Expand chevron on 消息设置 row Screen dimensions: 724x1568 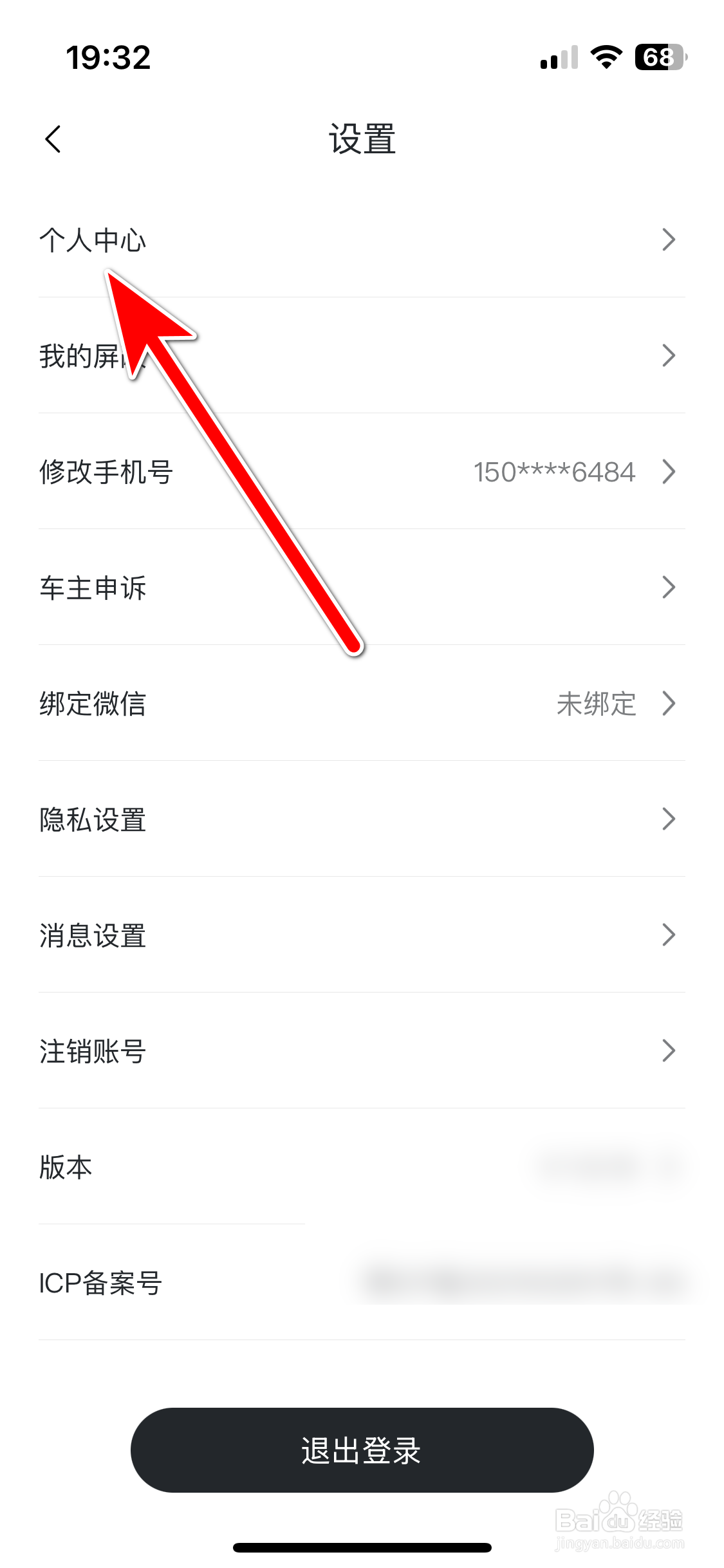click(x=669, y=935)
